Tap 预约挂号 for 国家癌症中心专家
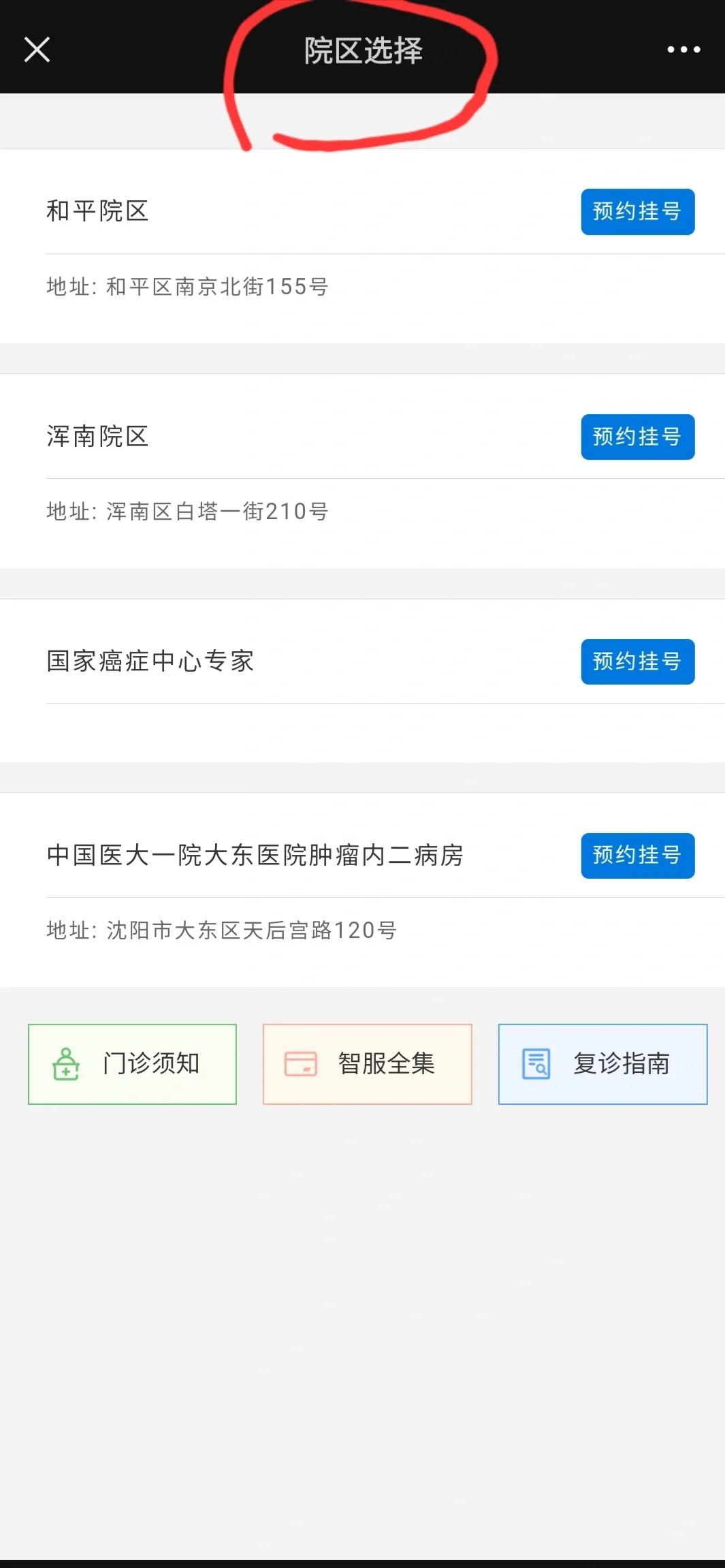Screen dimensions: 725x1568 click(637, 661)
